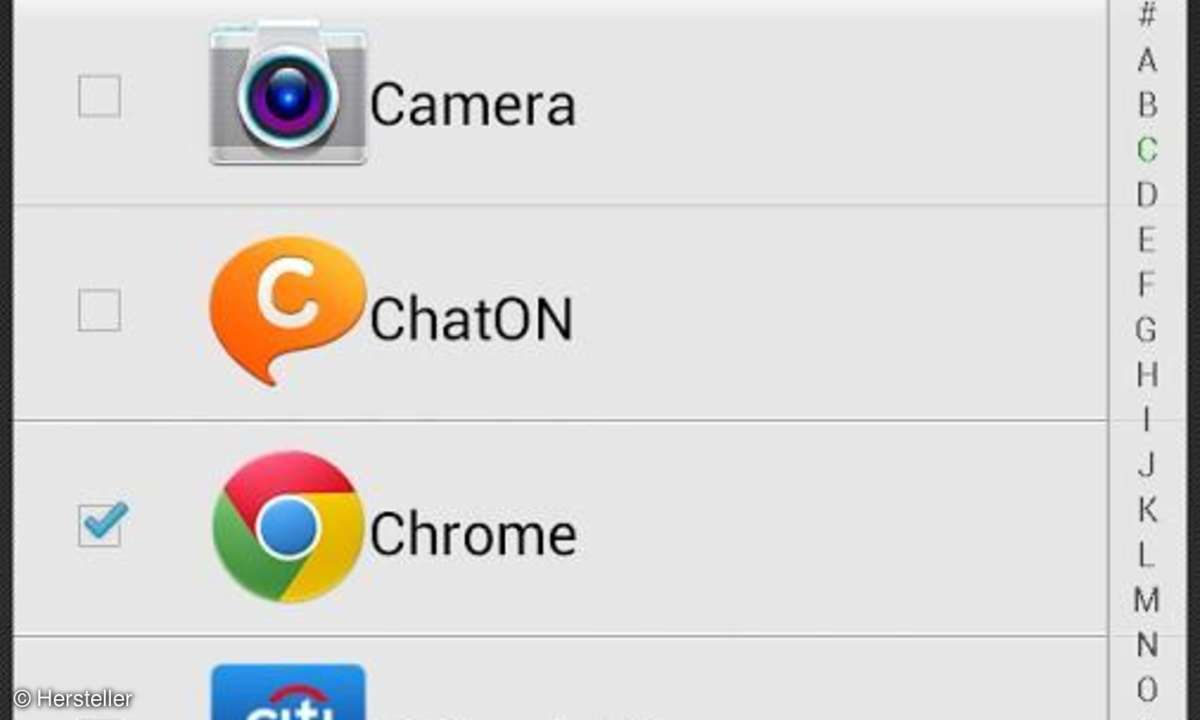Jump to letter N in index
Screen dimensions: 1200x720
(1147, 645)
